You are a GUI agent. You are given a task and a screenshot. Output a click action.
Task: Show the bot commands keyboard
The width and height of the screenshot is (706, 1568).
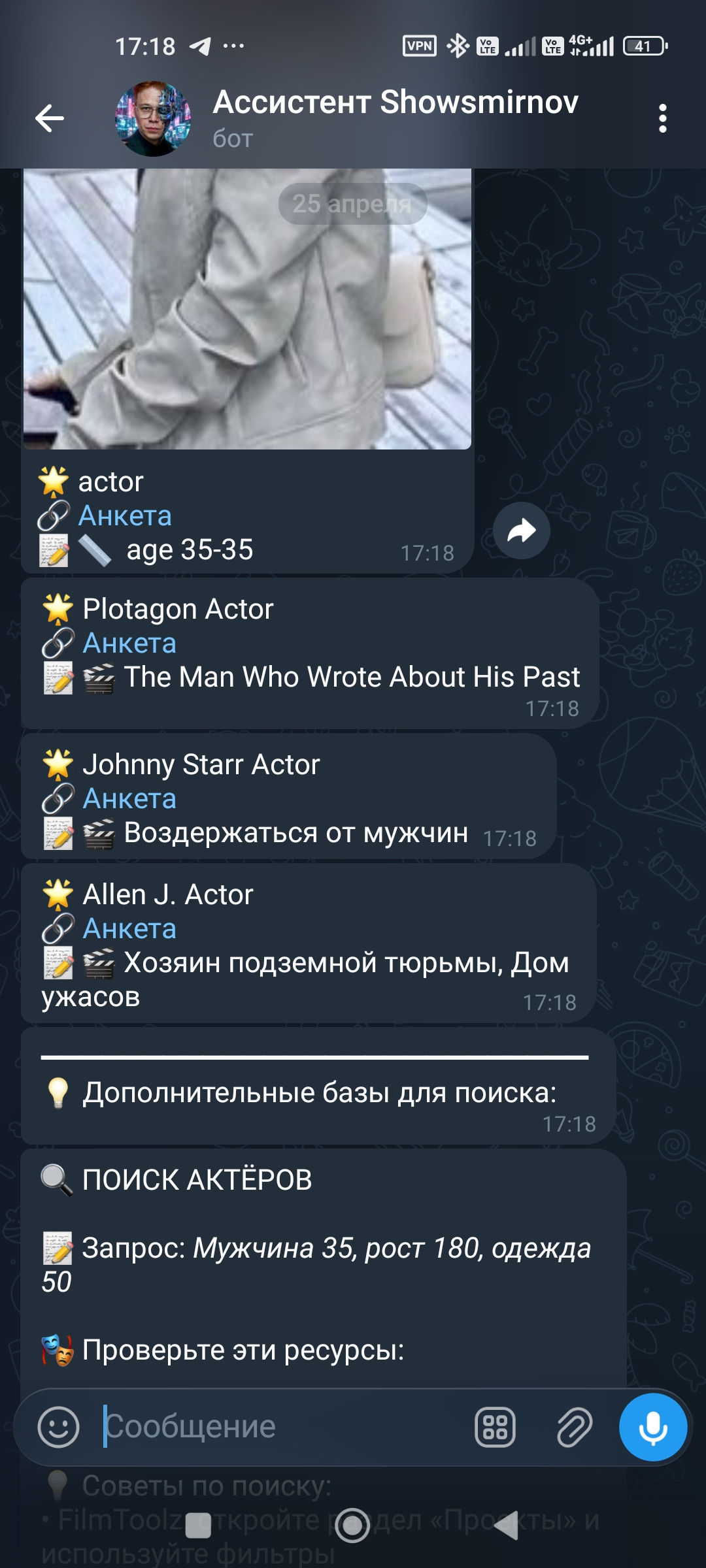tap(495, 1426)
